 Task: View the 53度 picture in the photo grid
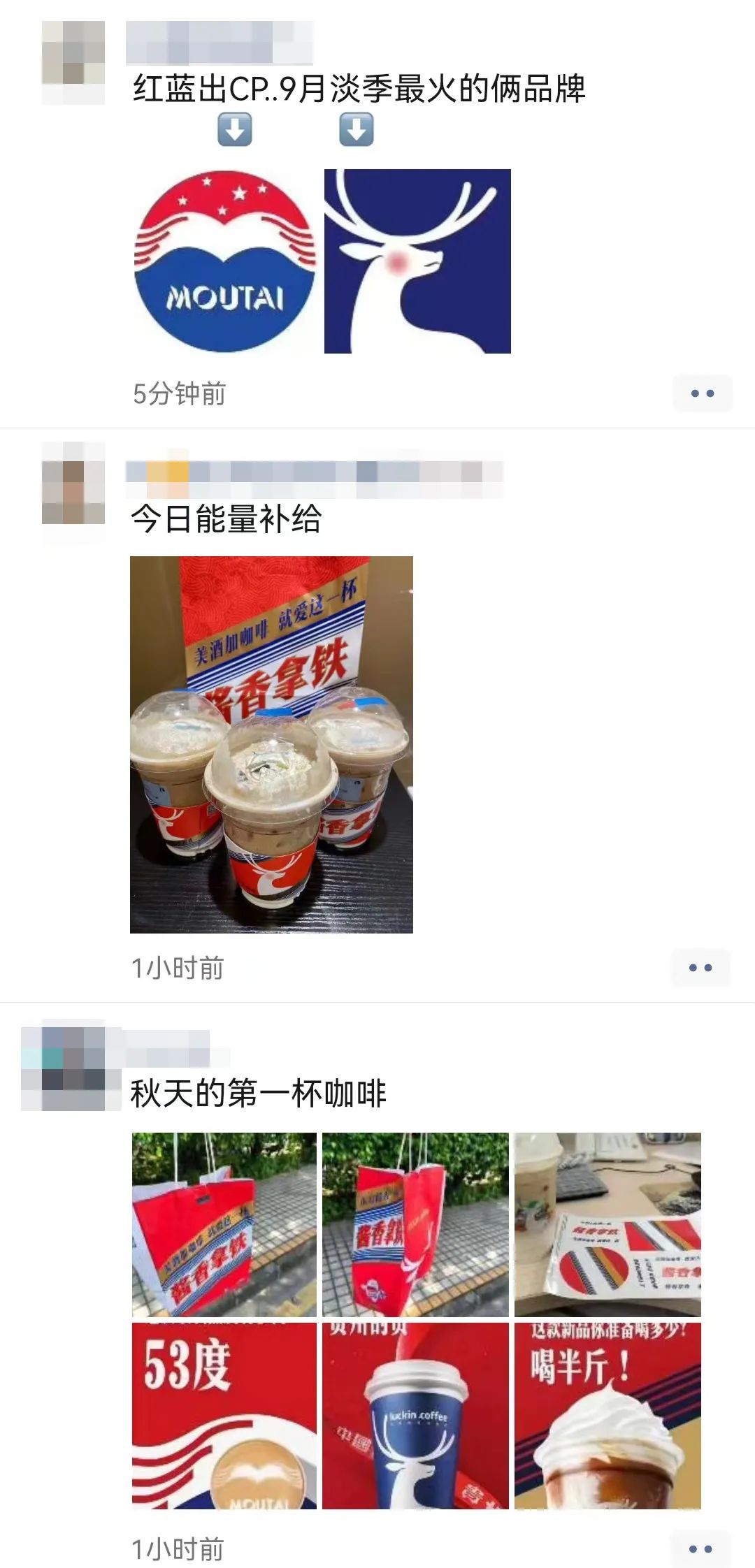click(224, 1416)
